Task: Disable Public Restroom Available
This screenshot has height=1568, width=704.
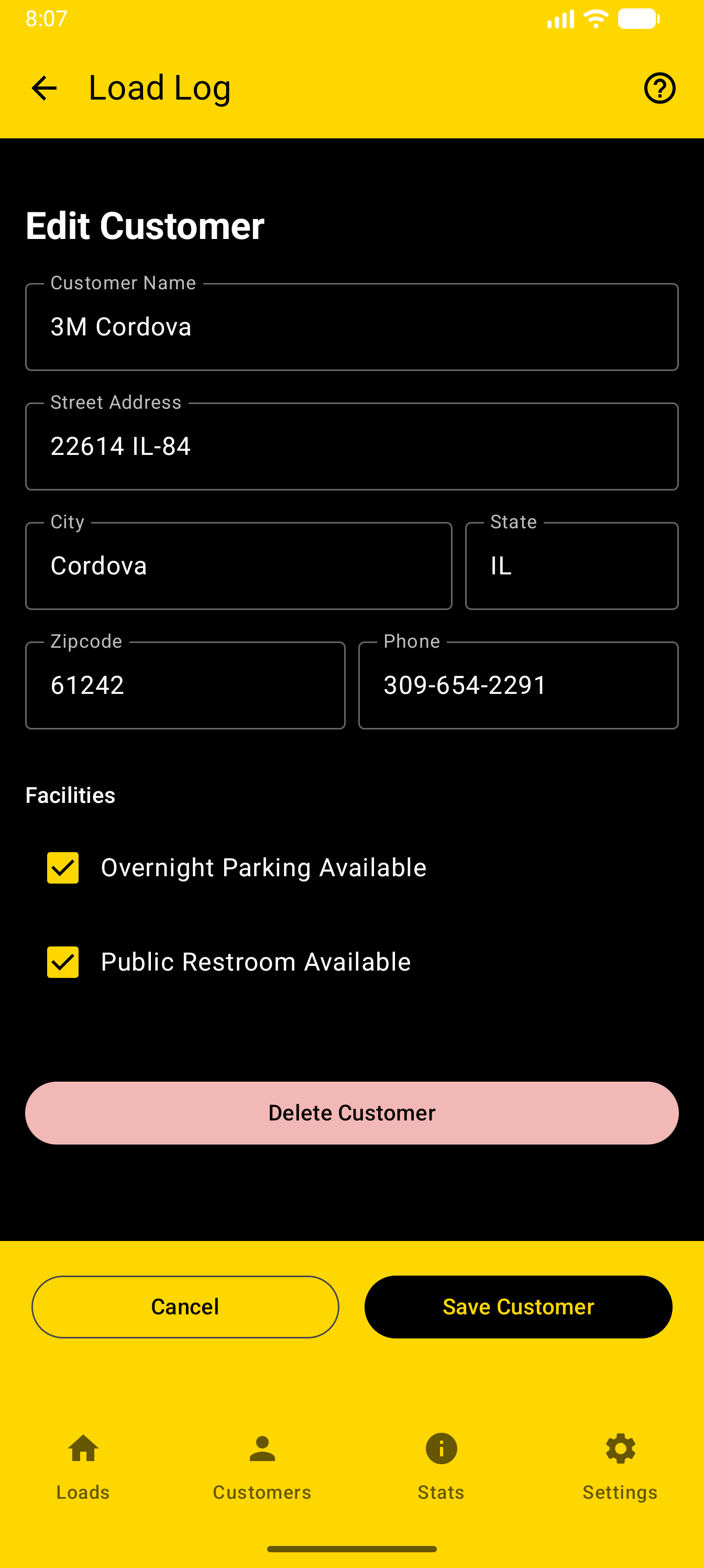Action: click(x=63, y=962)
